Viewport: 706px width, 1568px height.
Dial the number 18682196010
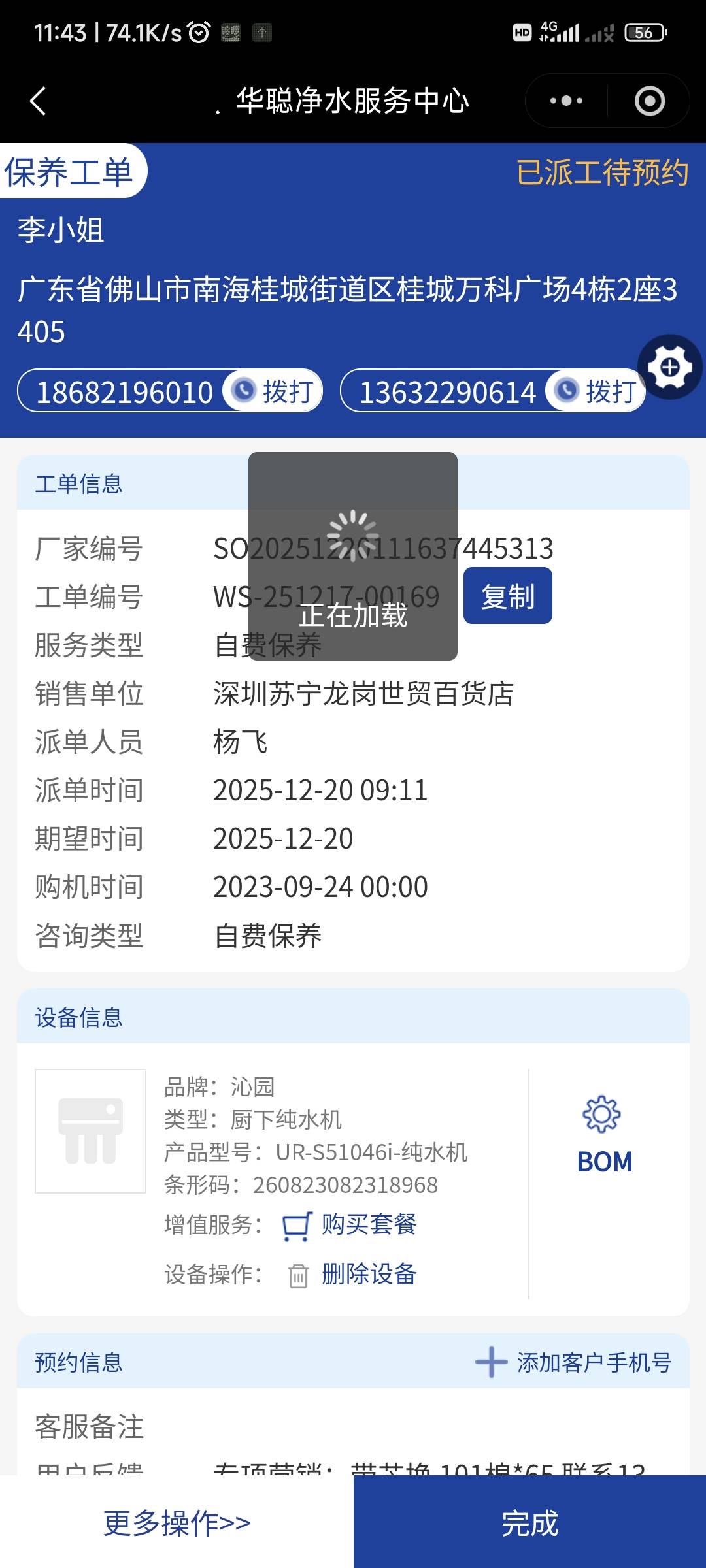coord(274,391)
